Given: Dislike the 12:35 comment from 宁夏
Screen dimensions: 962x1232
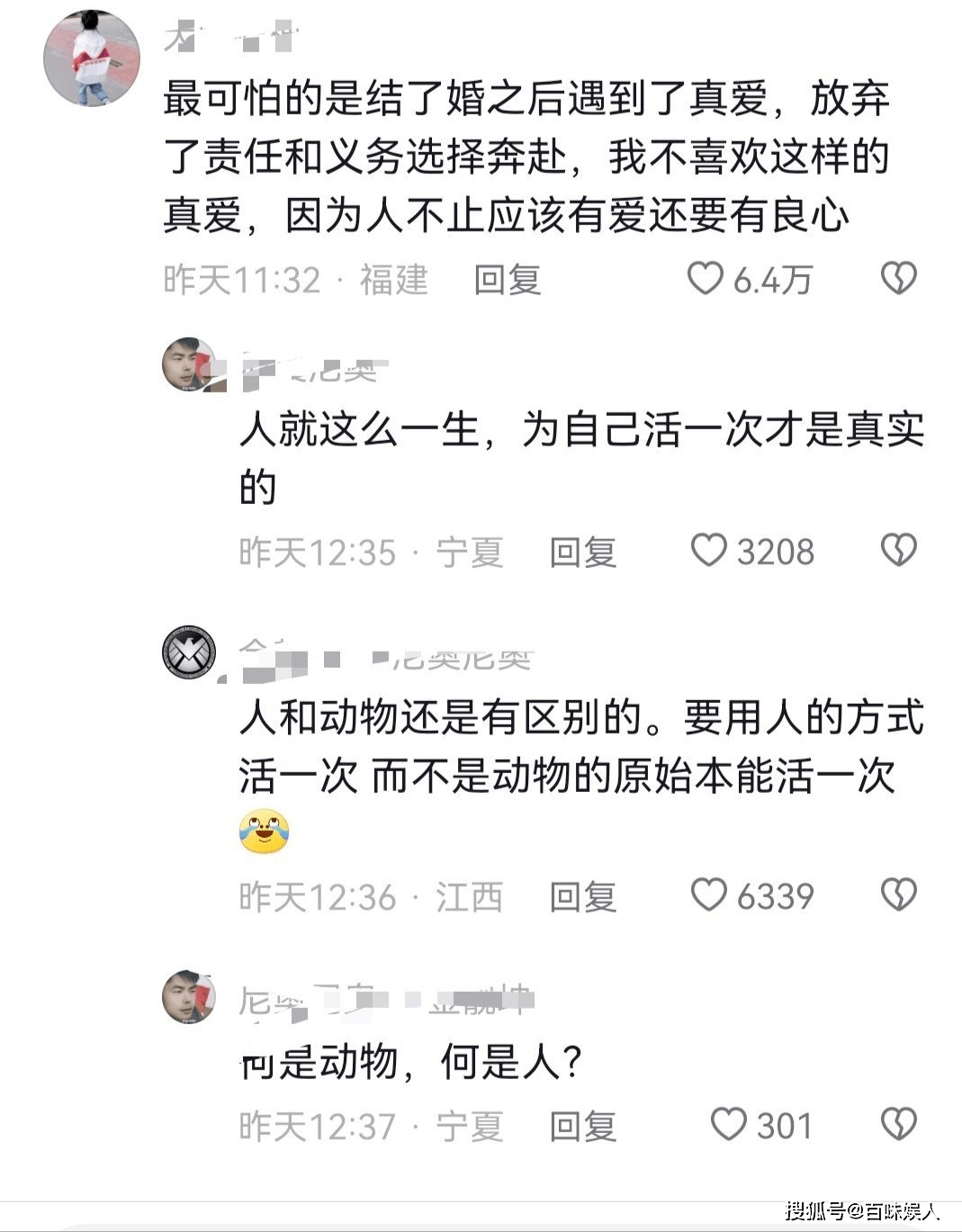Looking at the screenshot, I should 897,550.
